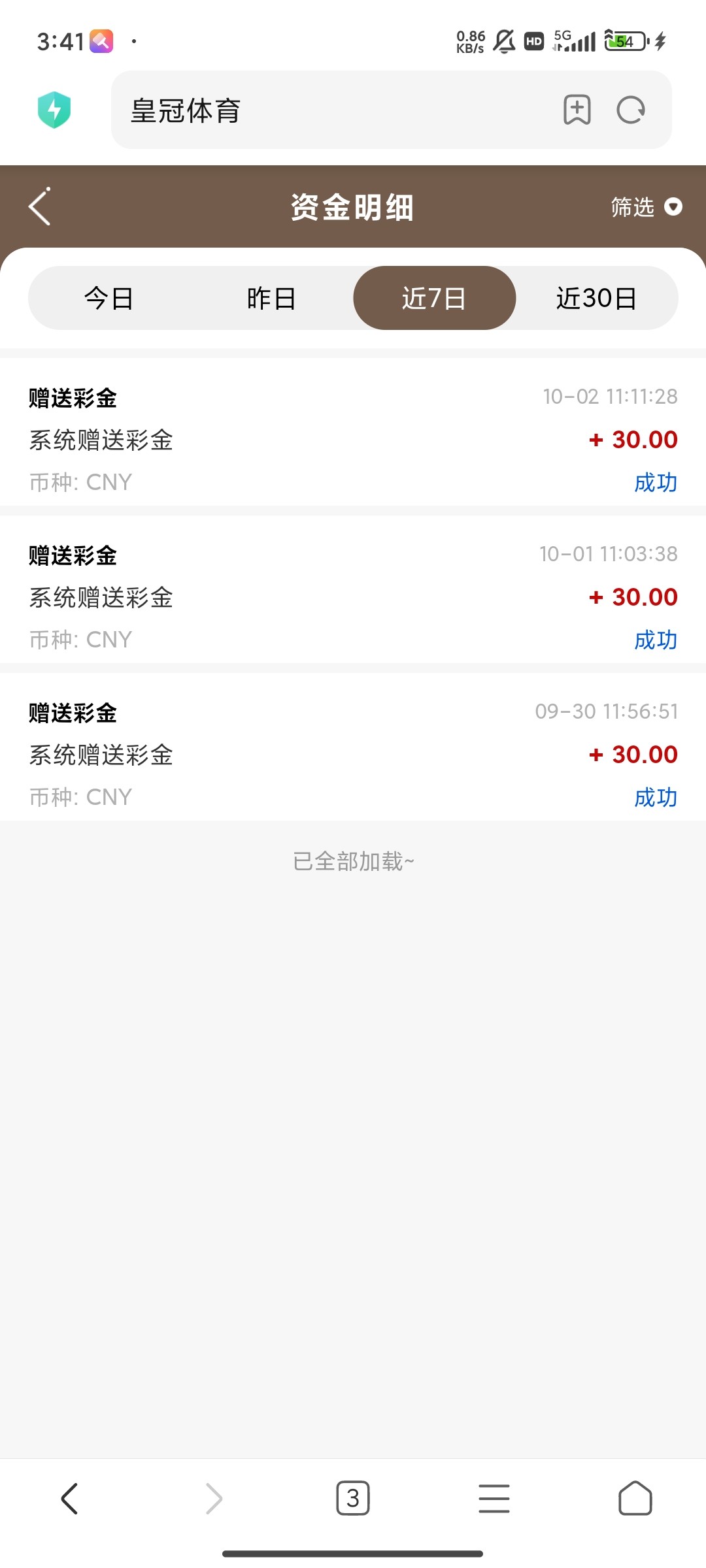
Task: Show records for 近30日
Action: click(x=596, y=298)
